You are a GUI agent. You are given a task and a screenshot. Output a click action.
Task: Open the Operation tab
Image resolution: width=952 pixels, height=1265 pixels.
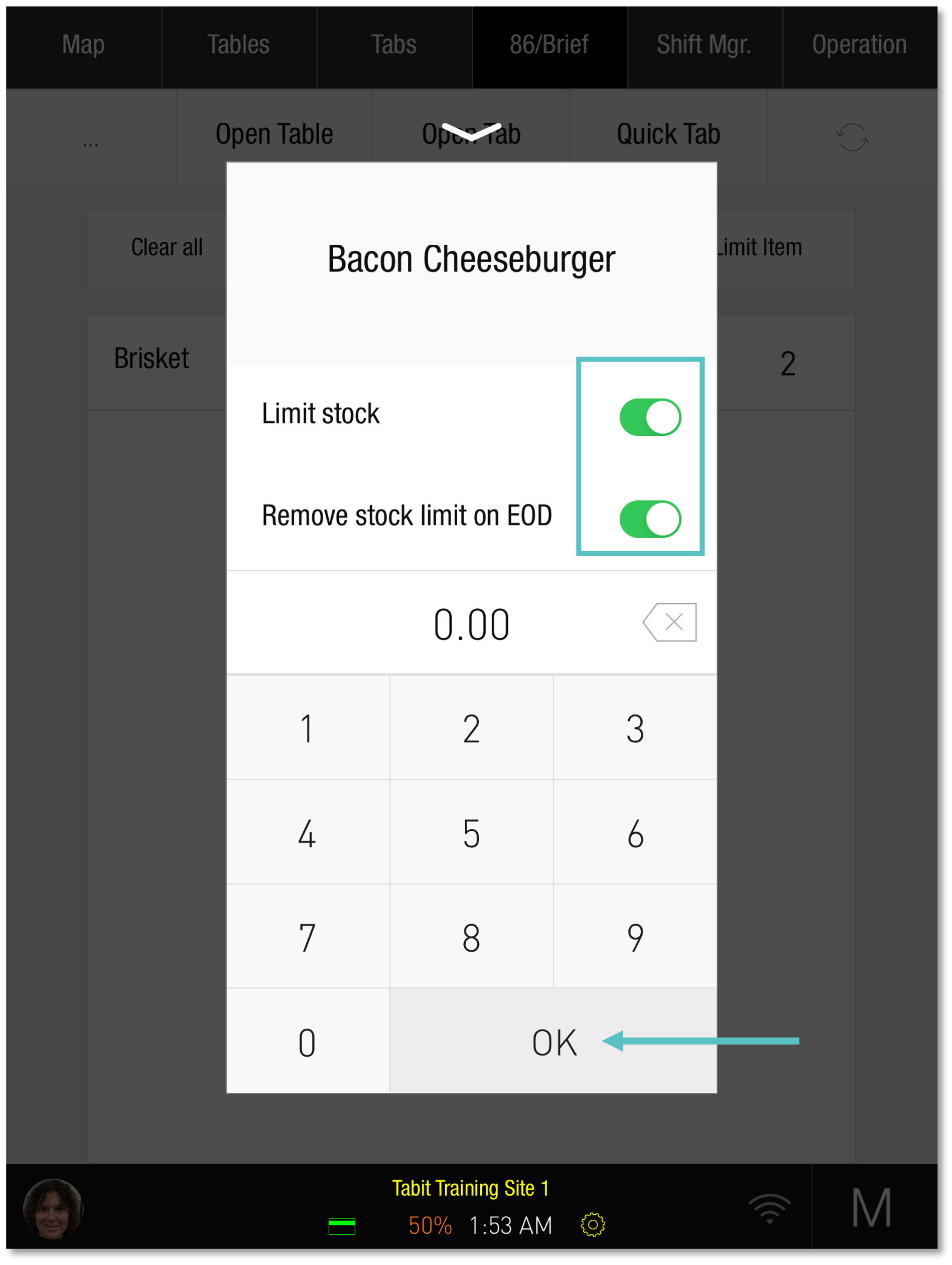pyautogui.click(x=859, y=45)
